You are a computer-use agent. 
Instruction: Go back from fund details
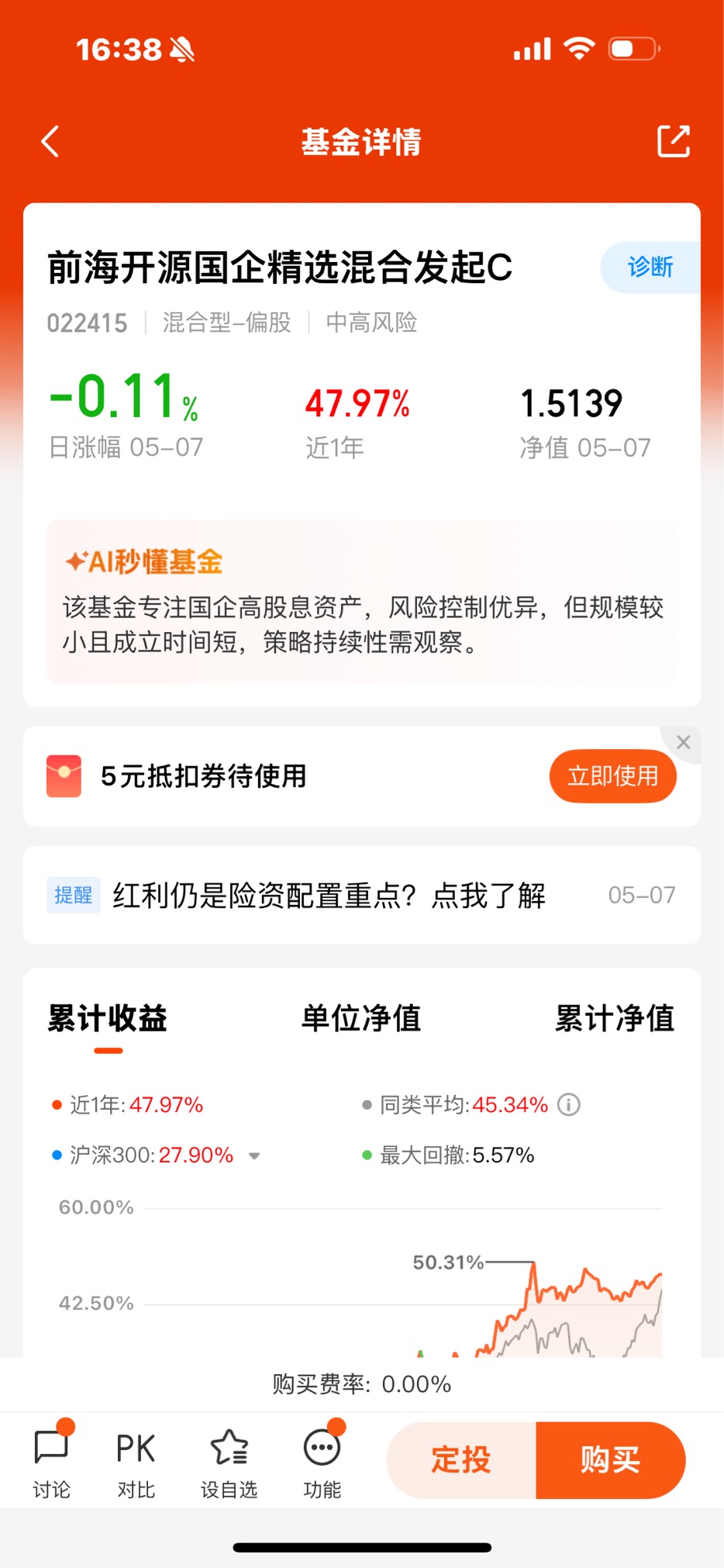coord(50,141)
